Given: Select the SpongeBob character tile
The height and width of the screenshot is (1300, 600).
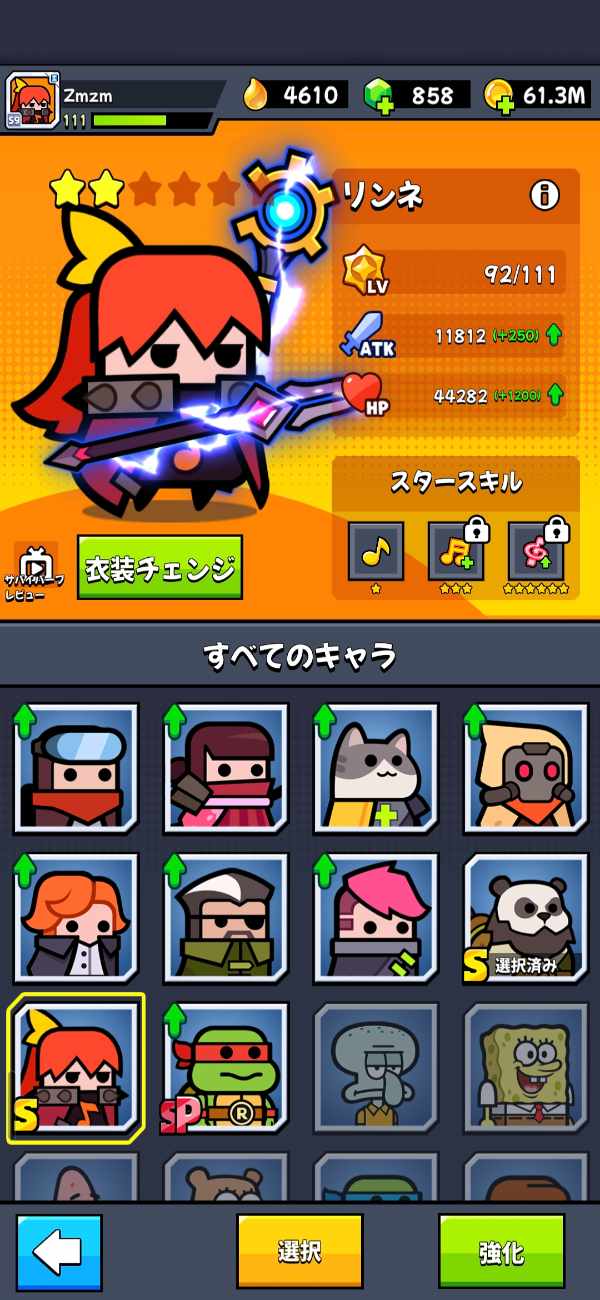Looking at the screenshot, I should pos(526,1068).
